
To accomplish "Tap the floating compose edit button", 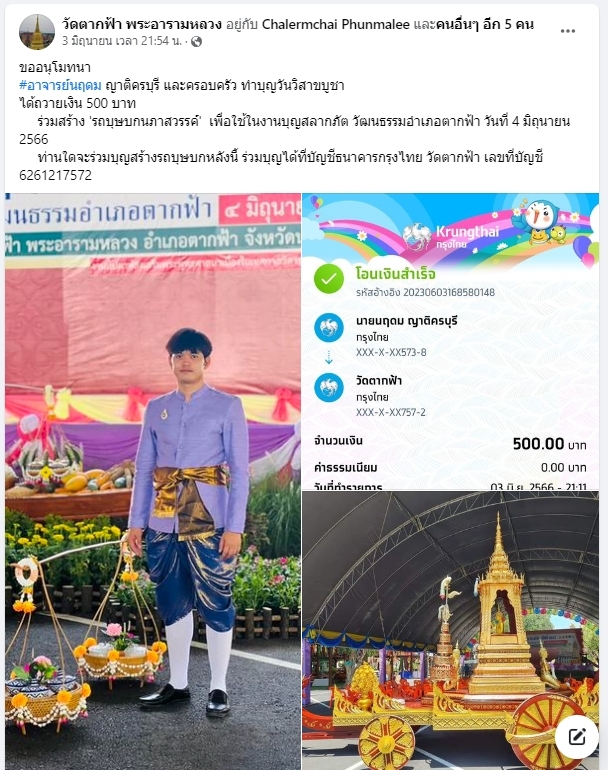I will [x=576, y=737].
